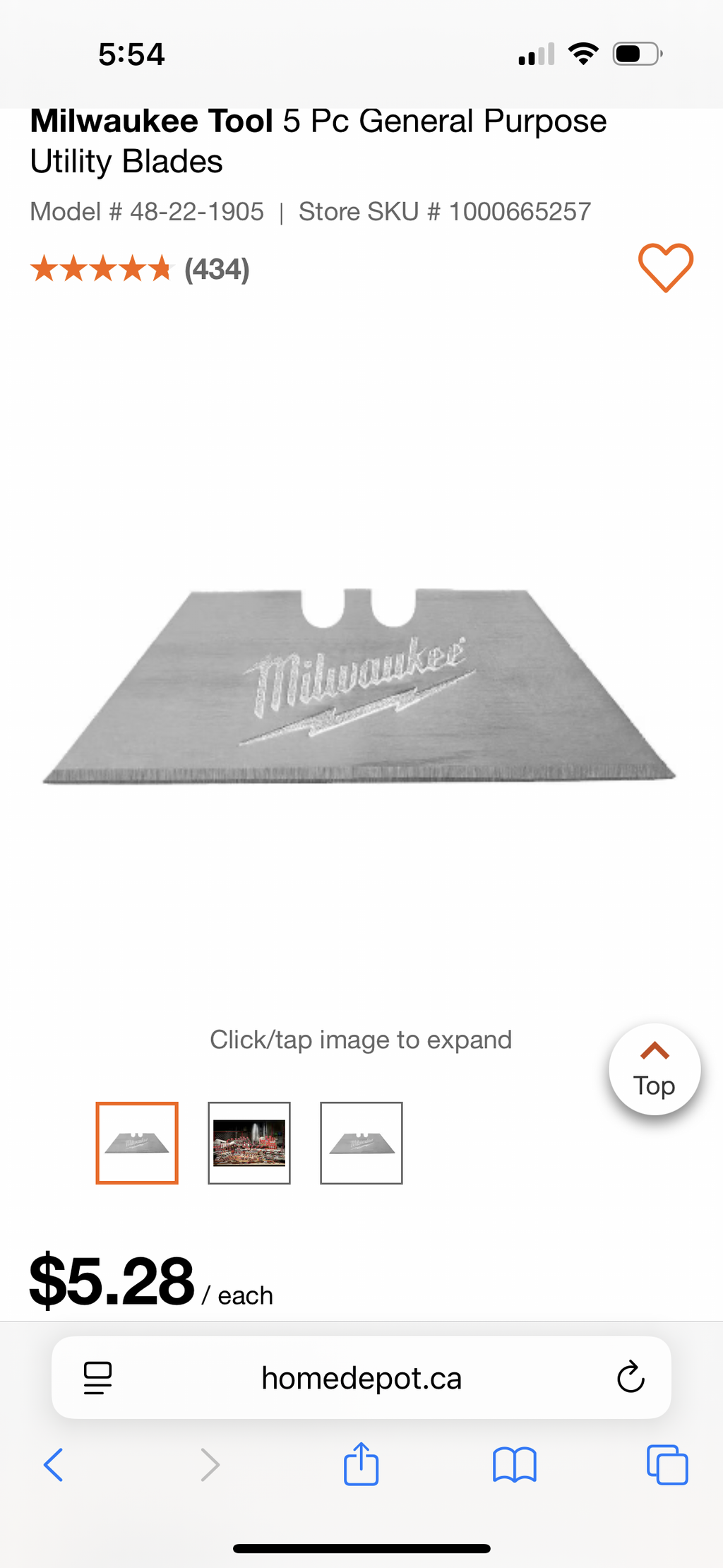Go back to the previous page

(x=54, y=1464)
